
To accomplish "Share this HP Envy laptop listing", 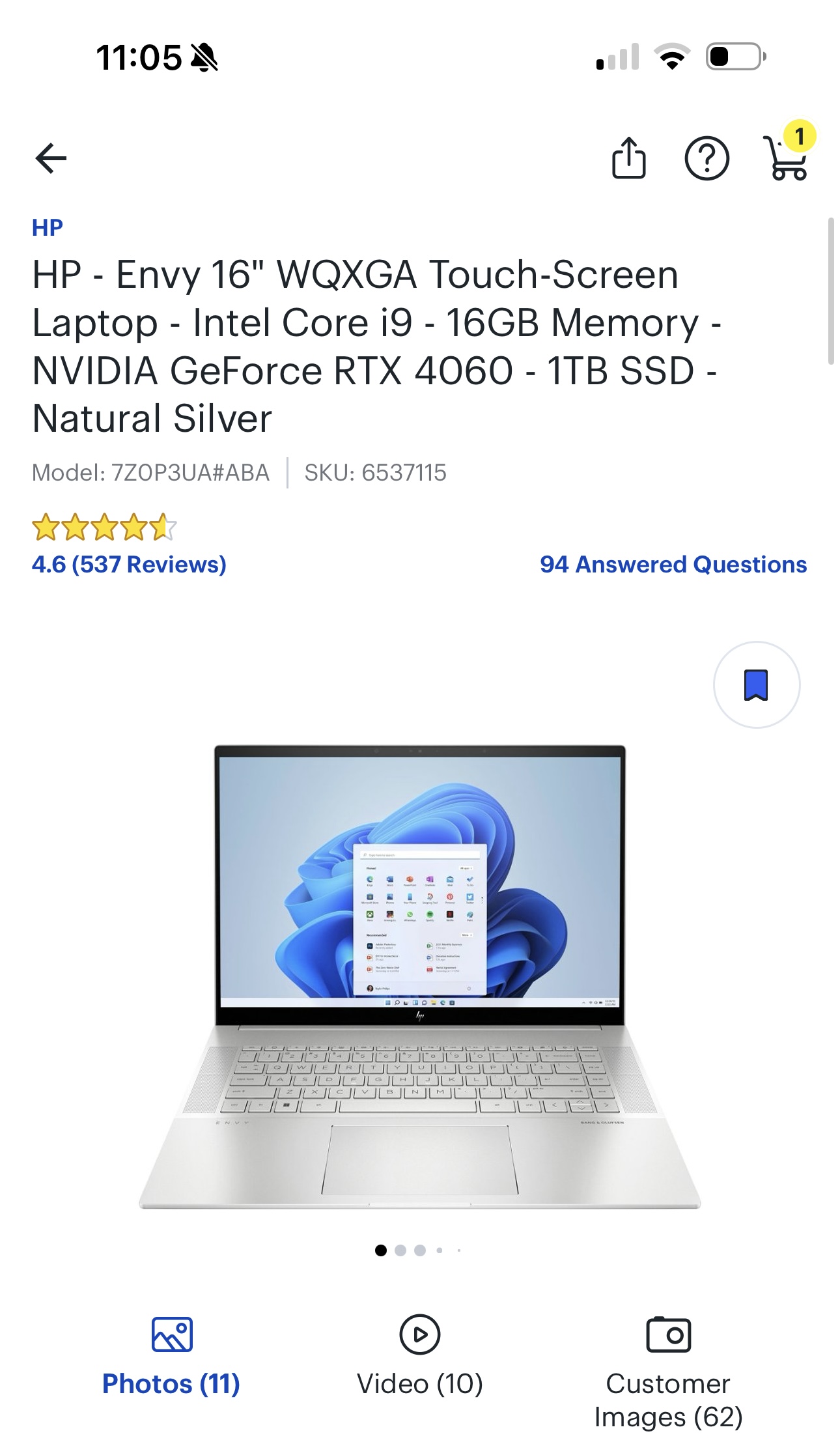I will [x=628, y=158].
